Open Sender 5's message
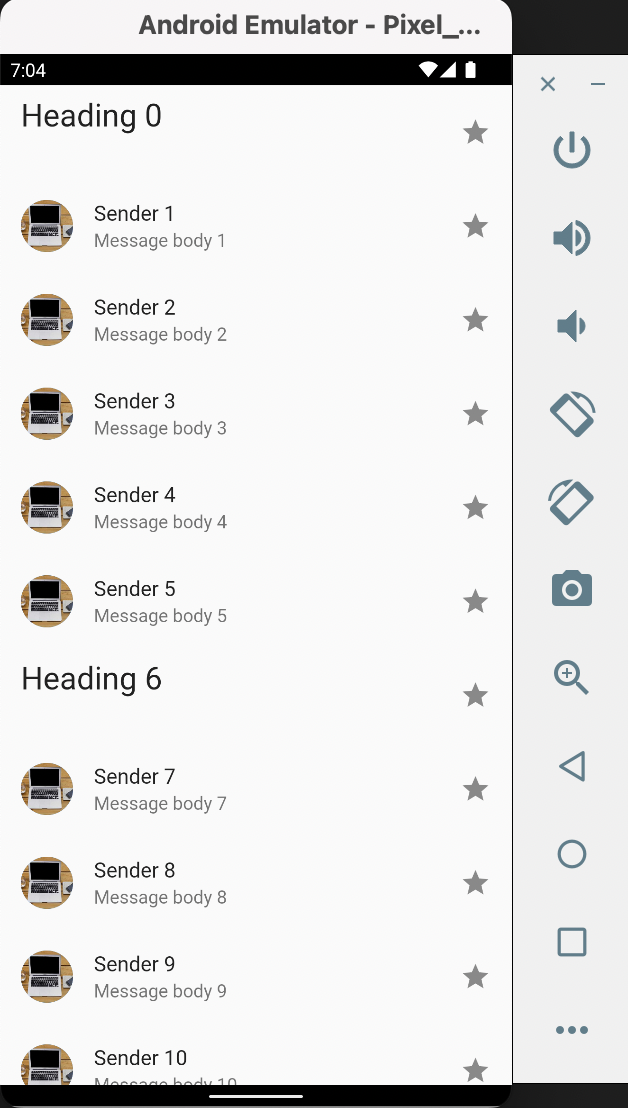The height and width of the screenshot is (1108, 628). click(x=256, y=601)
